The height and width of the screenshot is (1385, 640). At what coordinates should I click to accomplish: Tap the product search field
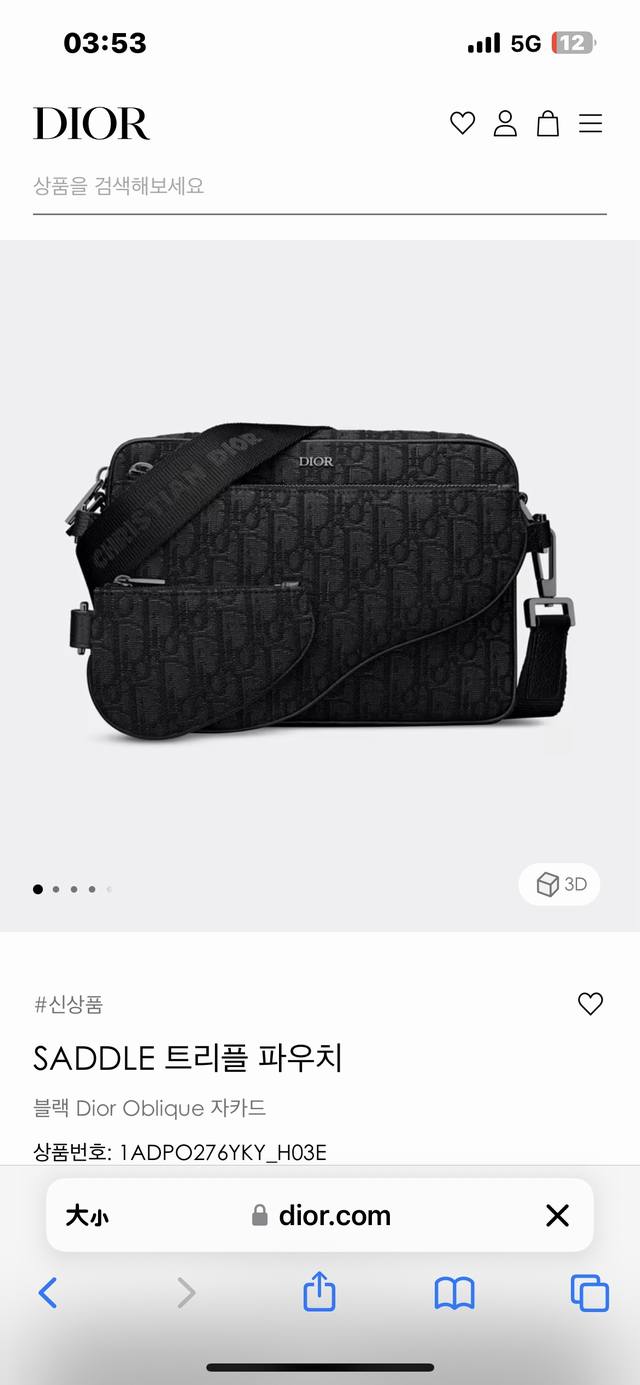tap(318, 186)
